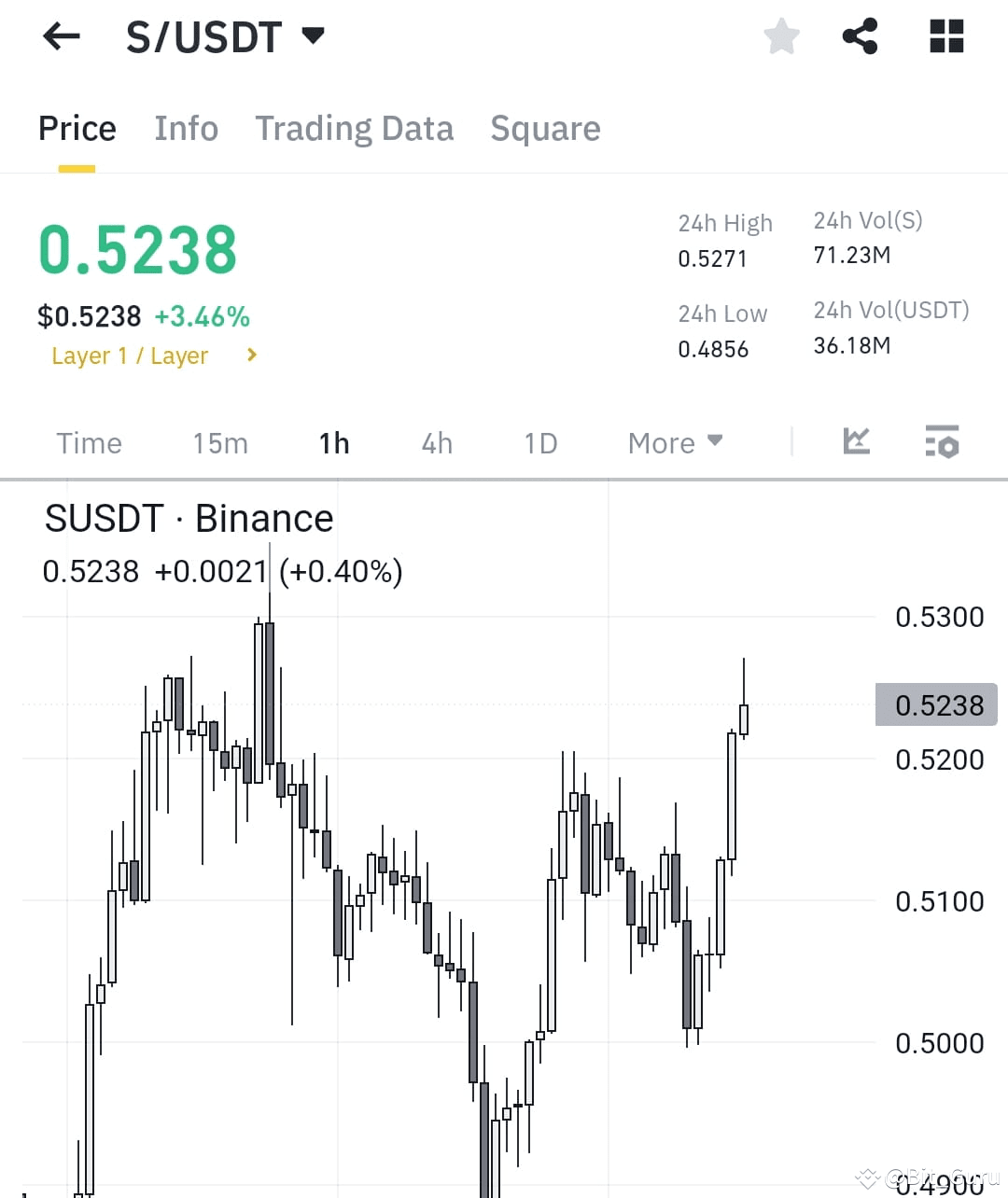The width and height of the screenshot is (1008, 1198).
Task: Tap the current price label 0.5238
Action: [137, 246]
